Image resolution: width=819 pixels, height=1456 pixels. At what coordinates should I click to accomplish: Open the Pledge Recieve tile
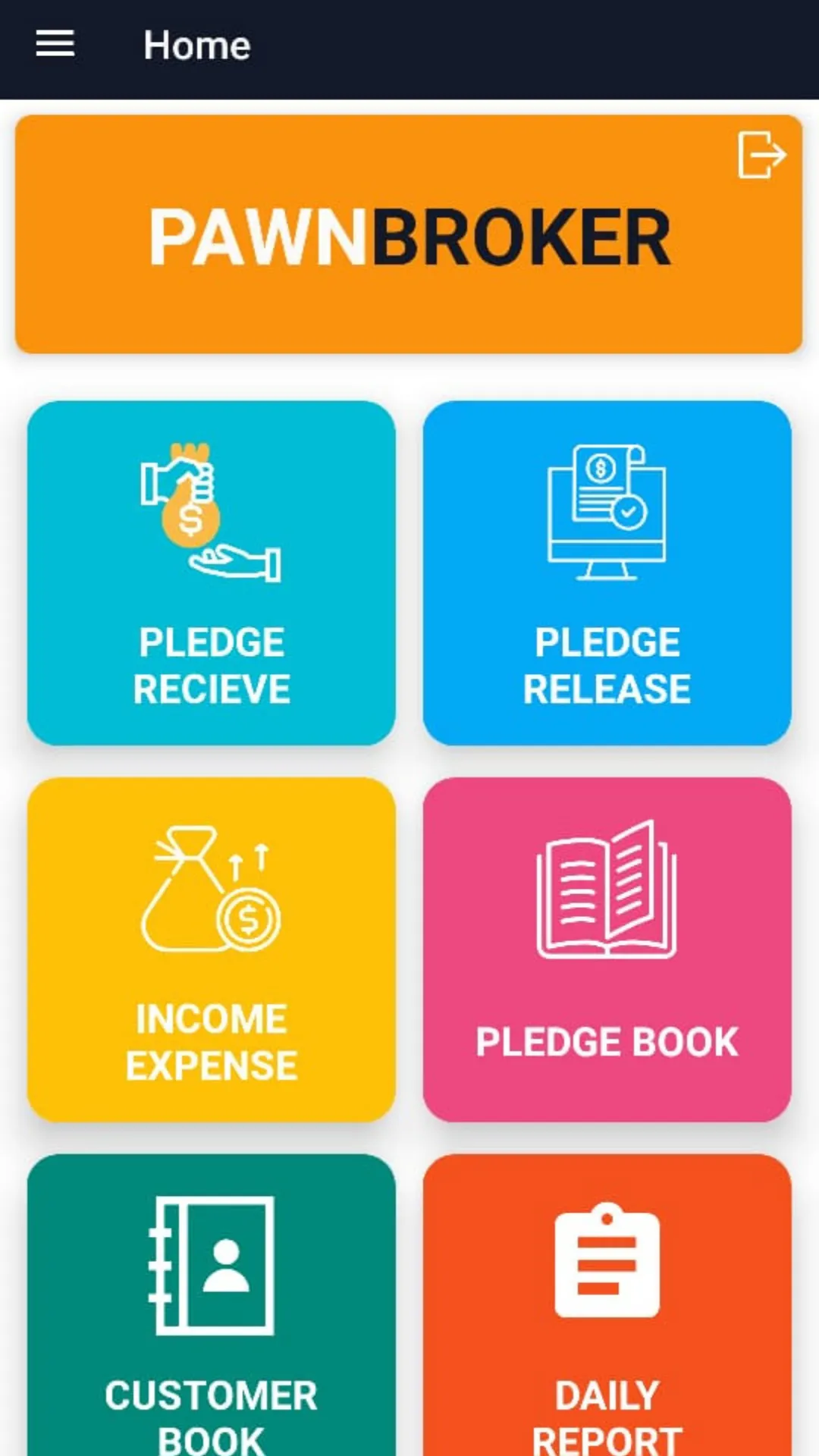(x=212, y=573)
